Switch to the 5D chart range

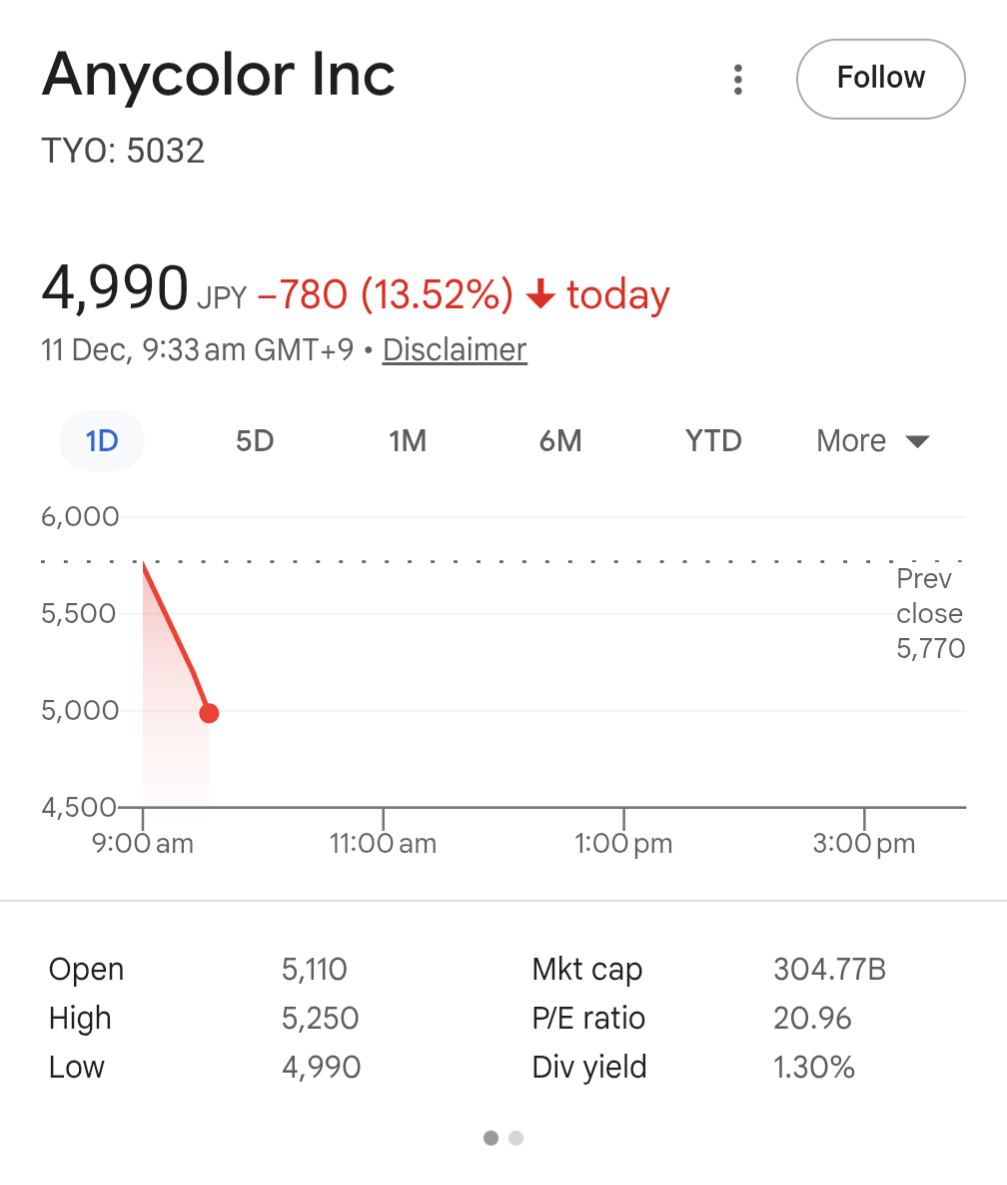(x=255, y=441)
